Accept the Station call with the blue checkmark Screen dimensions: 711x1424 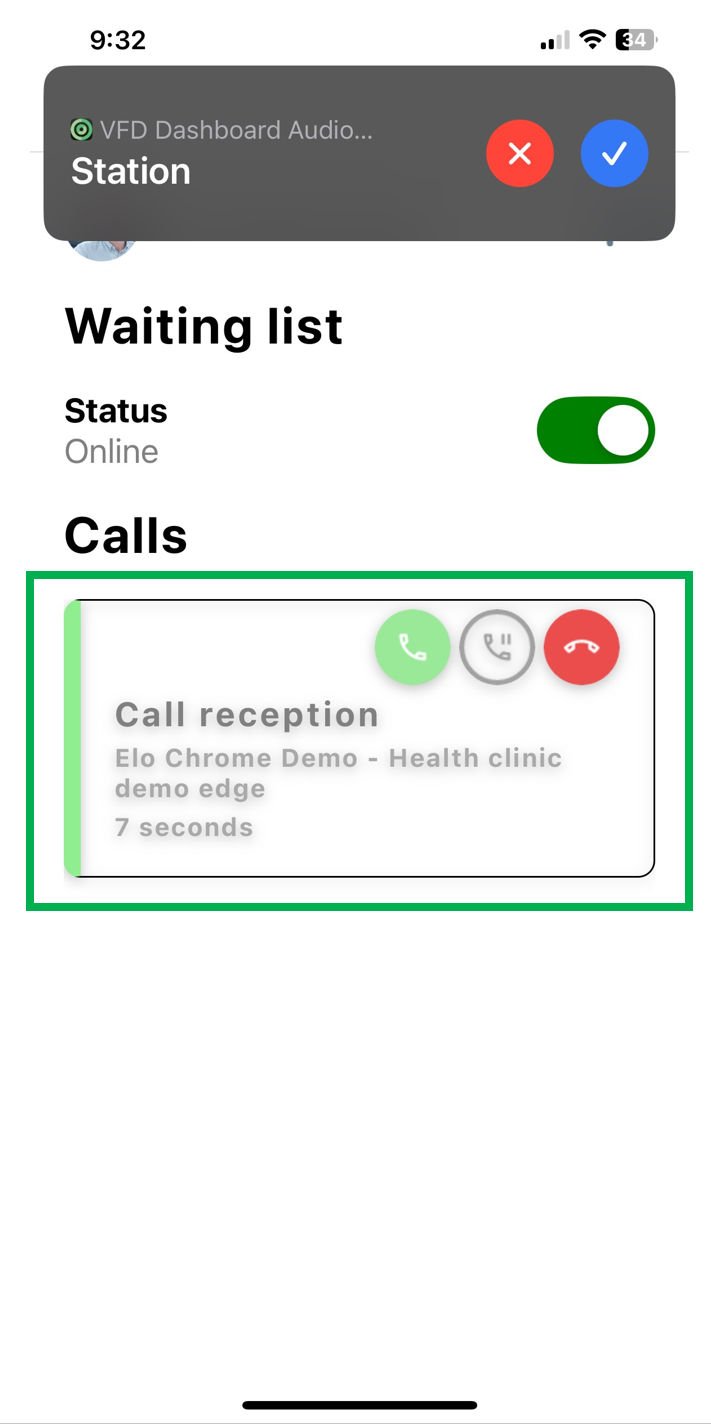tap(614, 153)
